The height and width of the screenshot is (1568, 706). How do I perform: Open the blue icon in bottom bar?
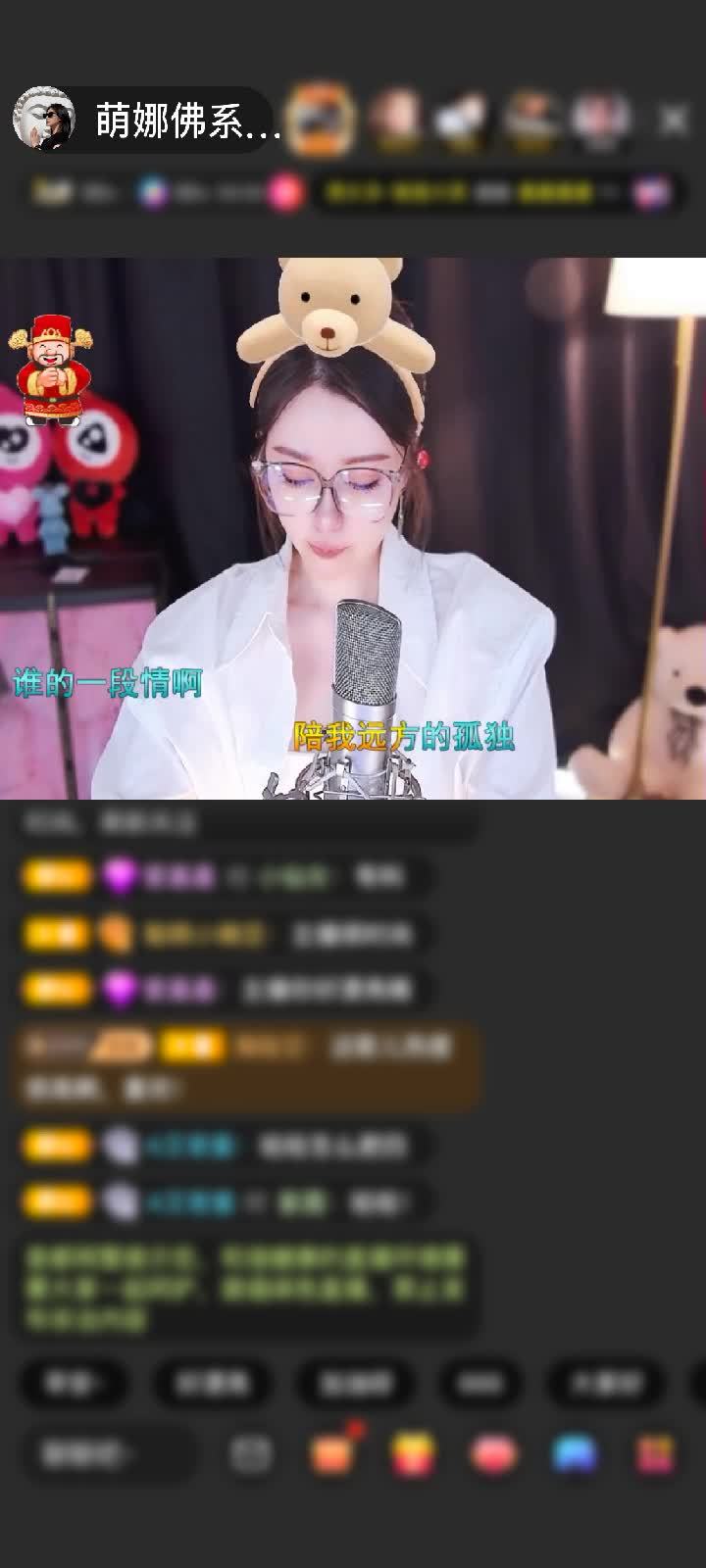tap(575, 1454)
